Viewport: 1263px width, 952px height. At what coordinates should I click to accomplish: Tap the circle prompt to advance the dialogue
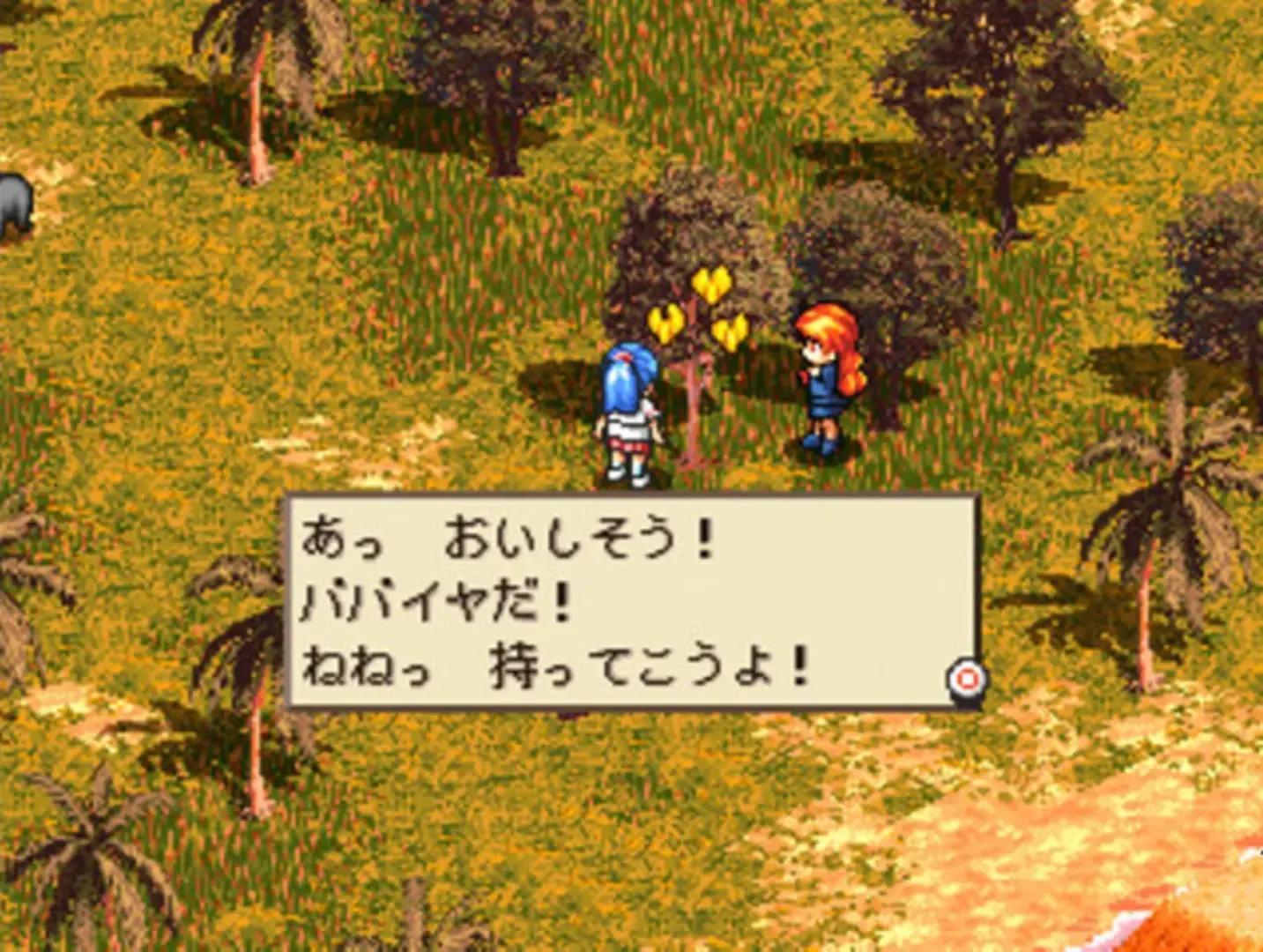tap(966, 681)
